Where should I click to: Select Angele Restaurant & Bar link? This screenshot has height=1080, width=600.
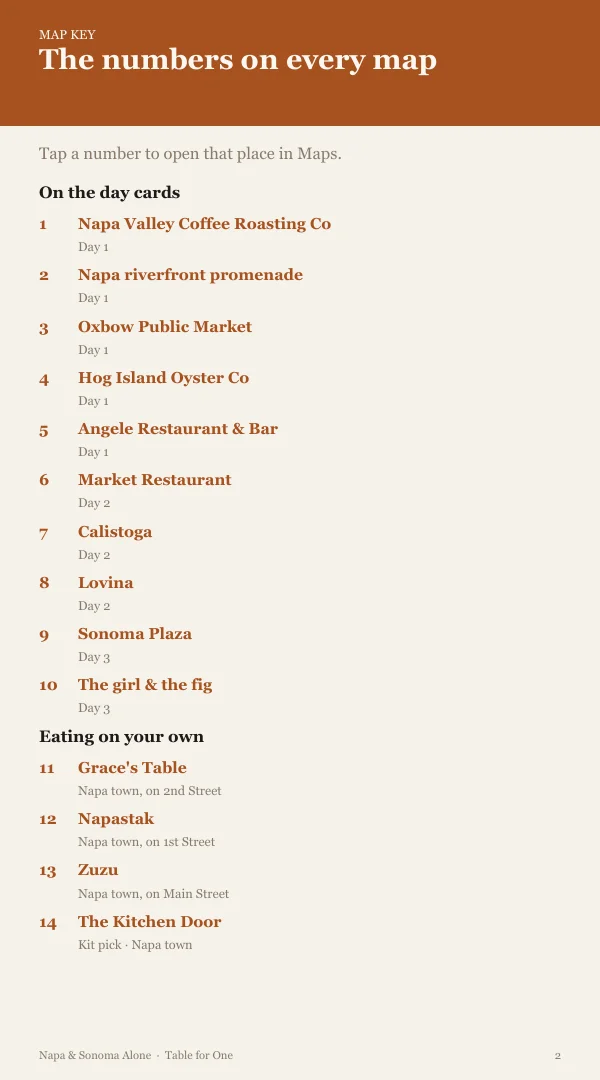[x=178, y=428]
